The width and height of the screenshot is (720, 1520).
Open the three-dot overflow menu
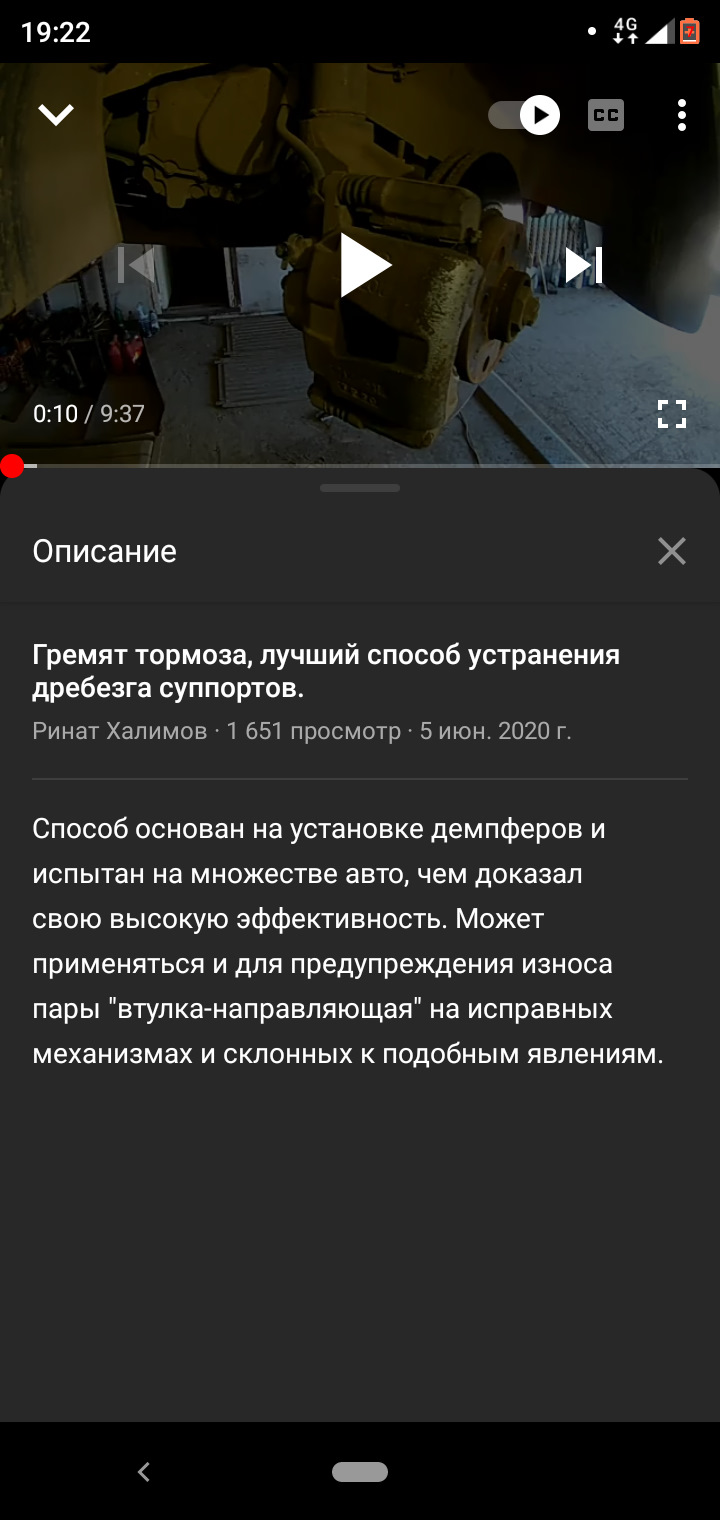(681, 115)
